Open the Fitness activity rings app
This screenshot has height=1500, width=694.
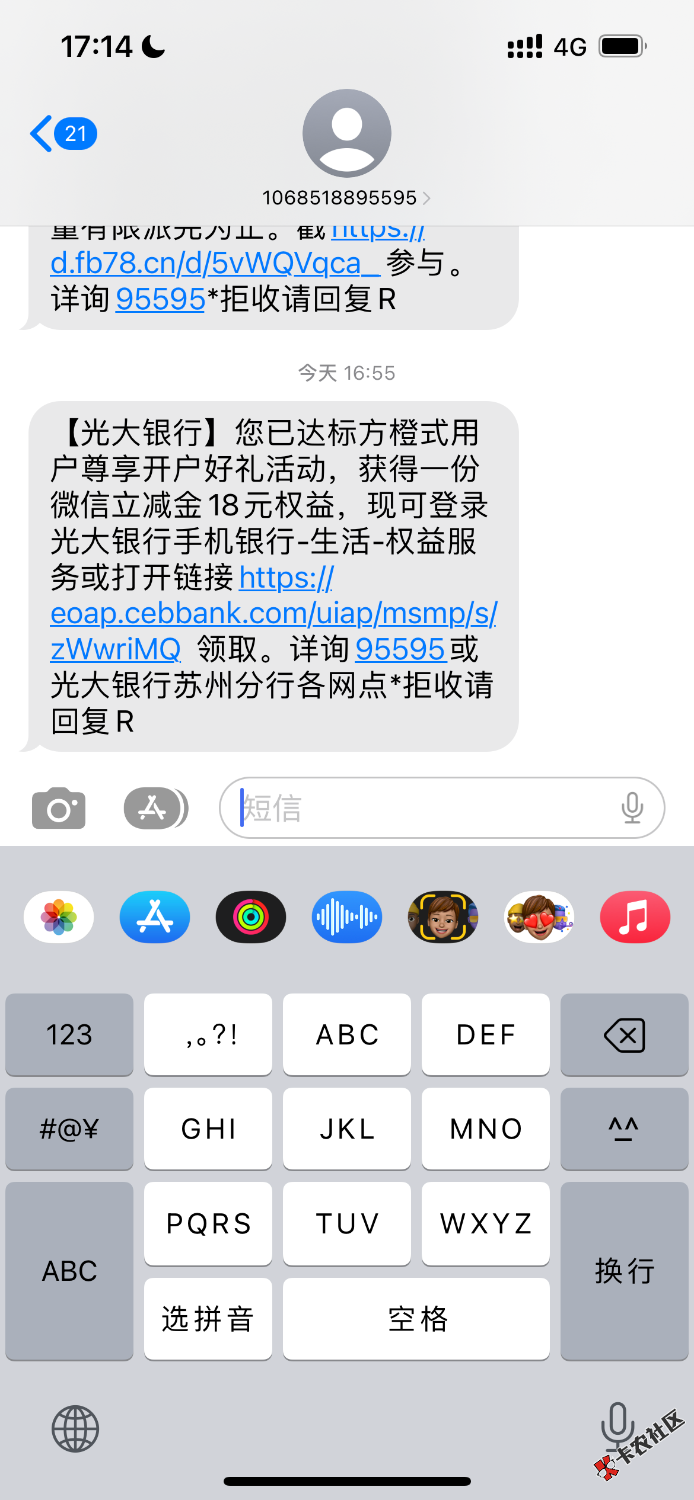(x=251, y=916)
